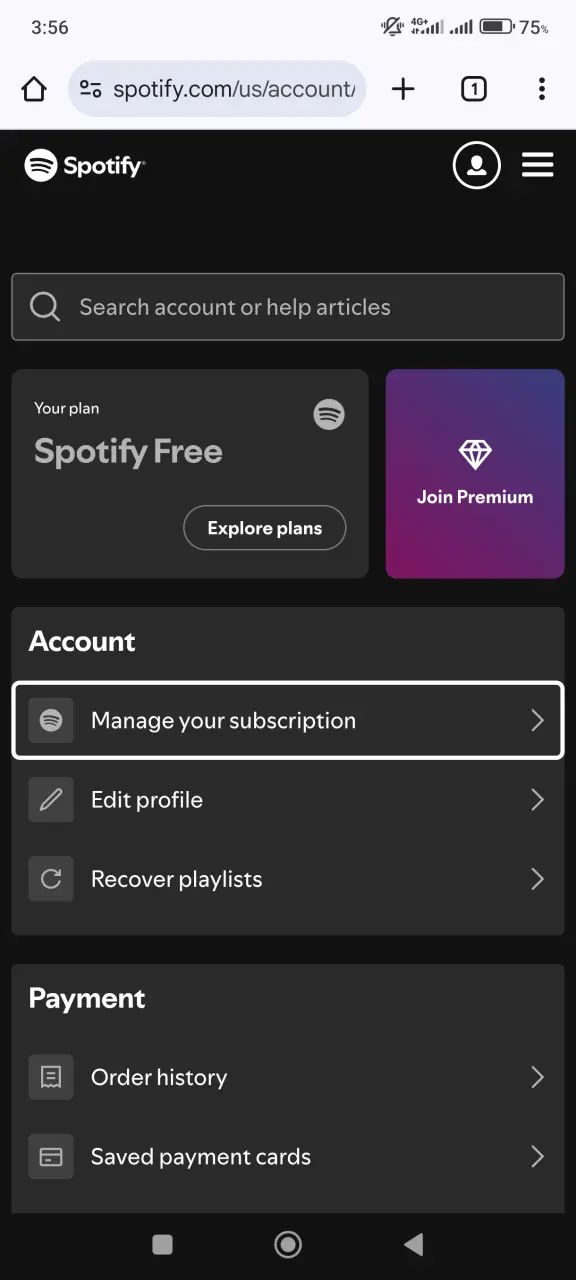View Order history

(x=288, y=1077)
